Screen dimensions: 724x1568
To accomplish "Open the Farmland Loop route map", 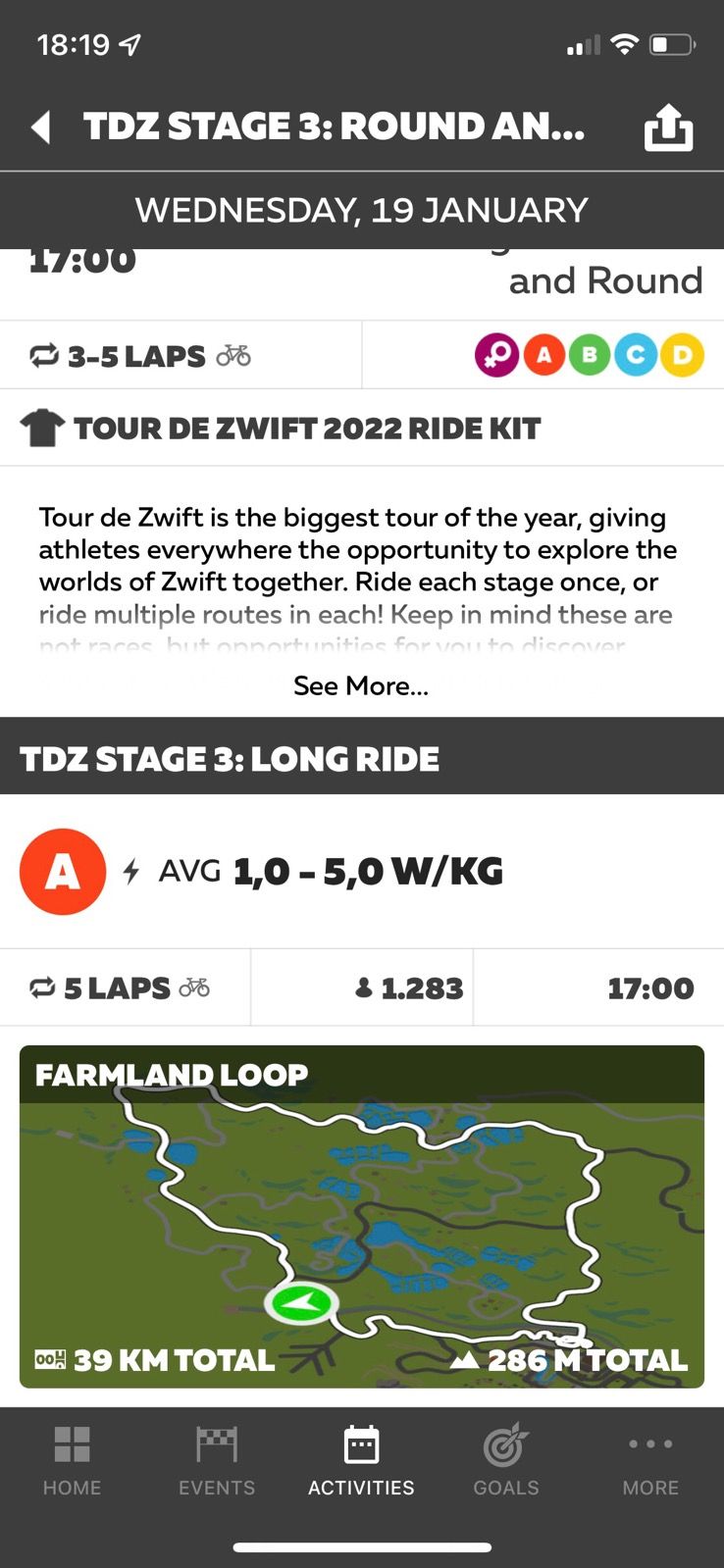I will (x=361, y=1216).
